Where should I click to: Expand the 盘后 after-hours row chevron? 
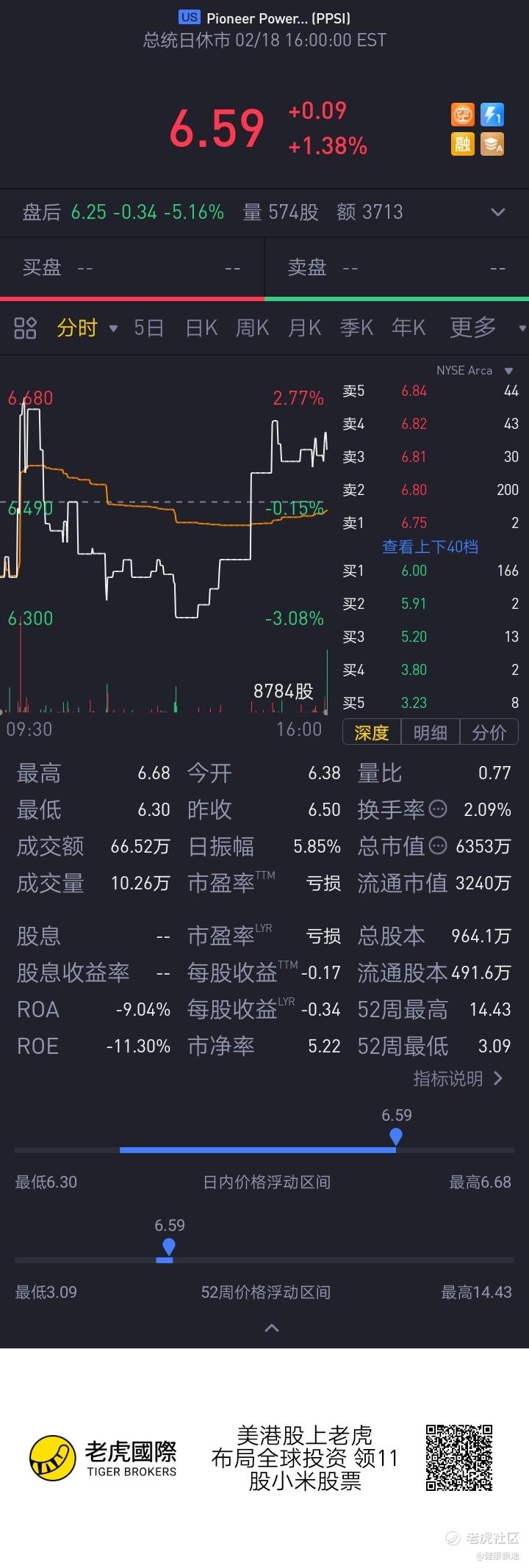coord(498,212)
